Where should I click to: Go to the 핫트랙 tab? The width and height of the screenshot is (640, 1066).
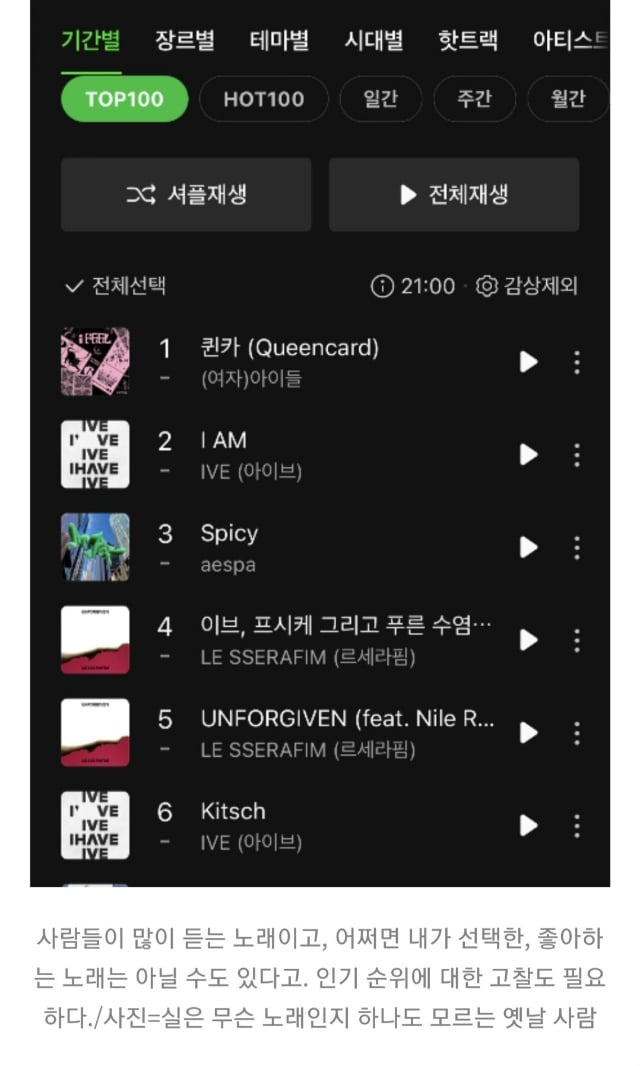point(468,40)
